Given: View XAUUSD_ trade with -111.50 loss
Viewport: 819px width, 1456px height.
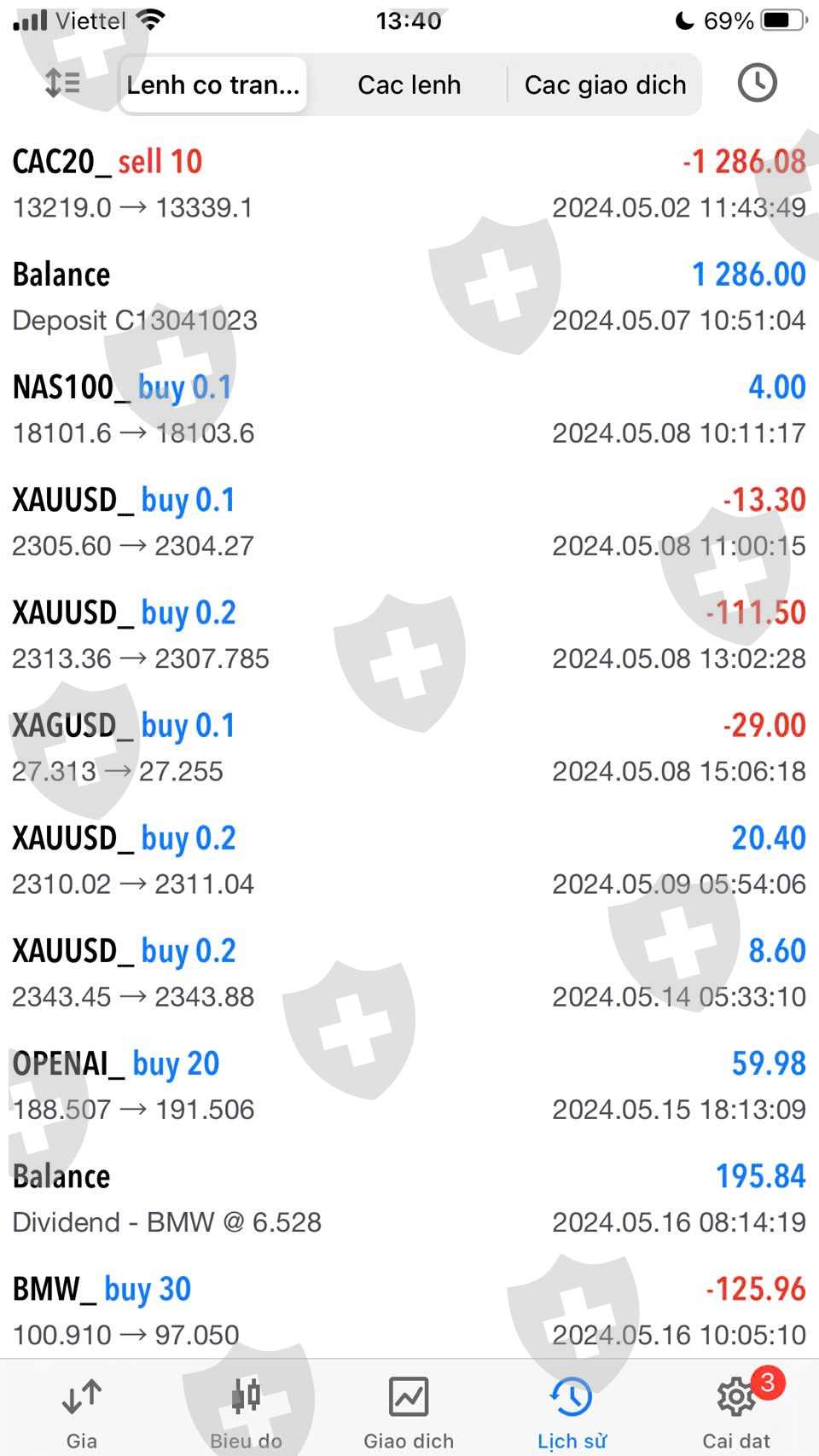Looking at the screenshot, I should pos(409,635).
